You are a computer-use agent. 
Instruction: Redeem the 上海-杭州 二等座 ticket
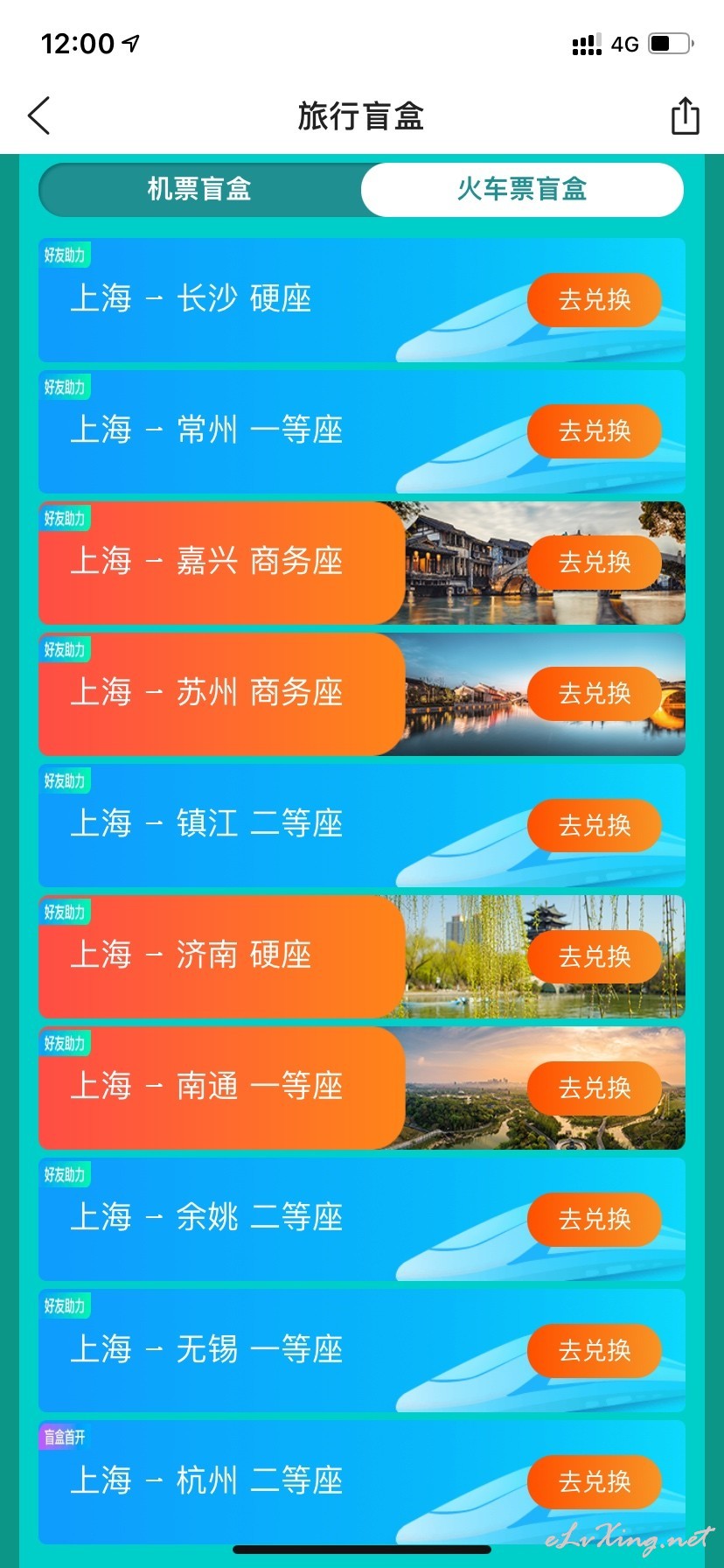(x=595, y=1481)
